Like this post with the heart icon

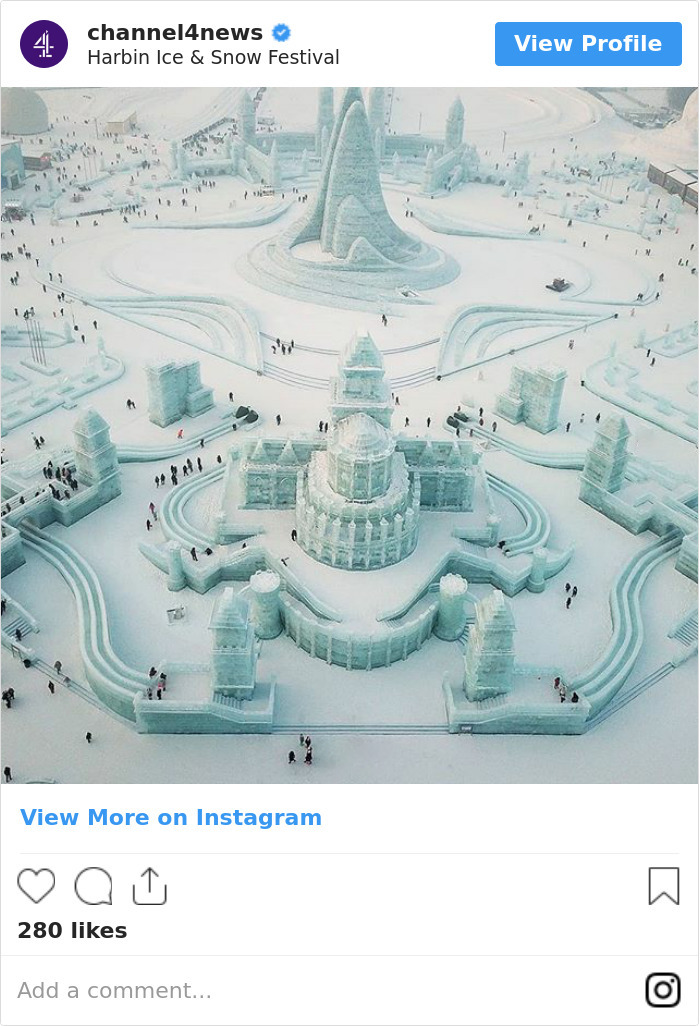[37, 886]
